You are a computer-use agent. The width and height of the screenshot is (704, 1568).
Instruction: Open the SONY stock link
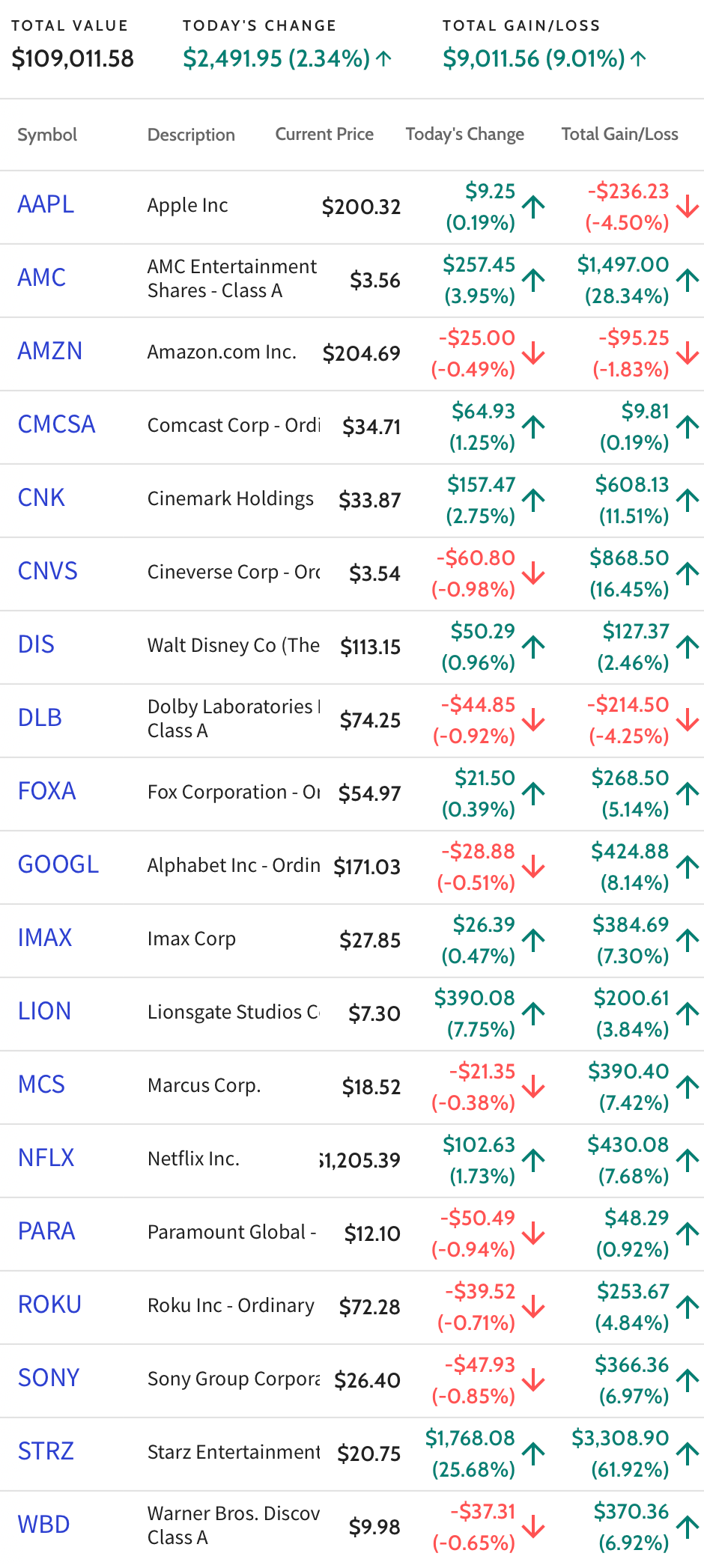[49, 1378]
